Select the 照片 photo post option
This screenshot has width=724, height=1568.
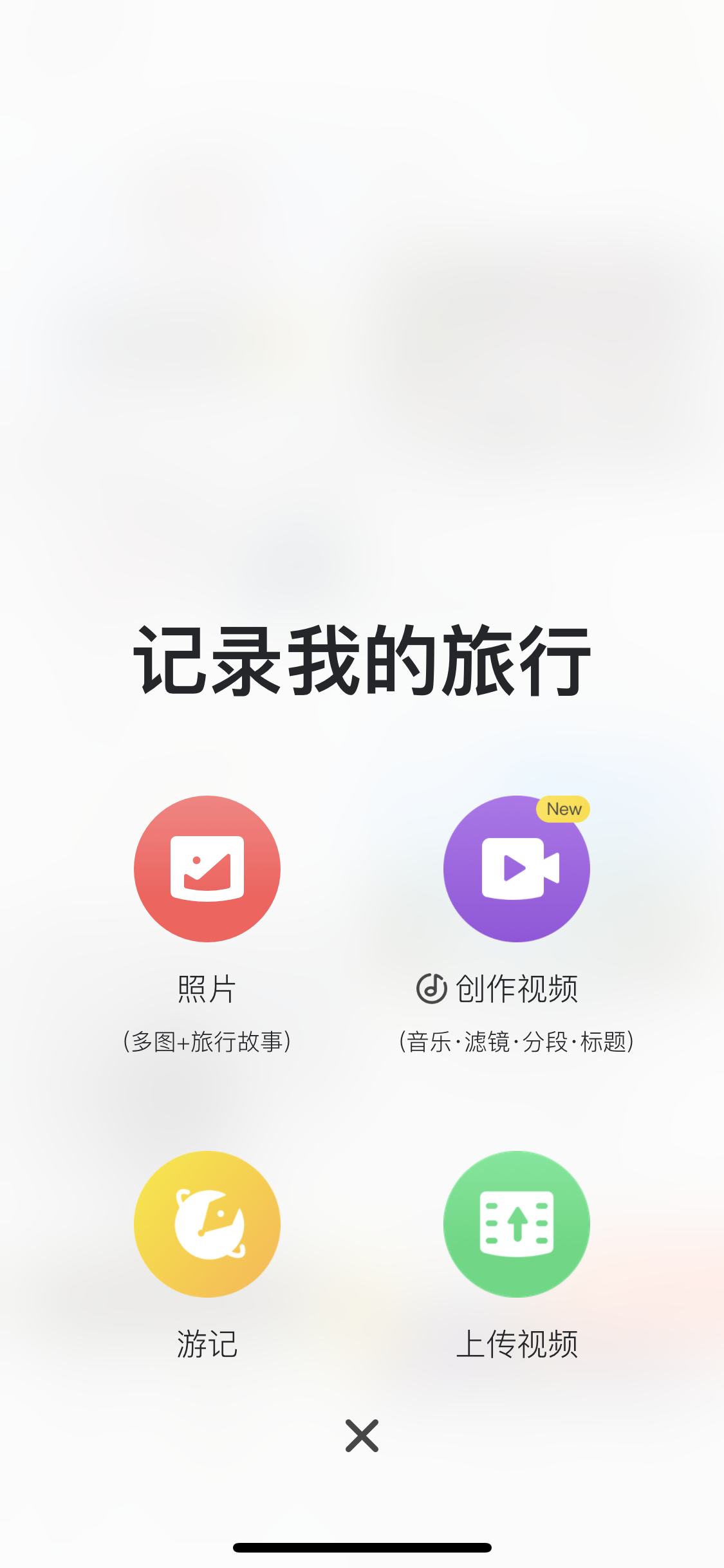point(207,868)
